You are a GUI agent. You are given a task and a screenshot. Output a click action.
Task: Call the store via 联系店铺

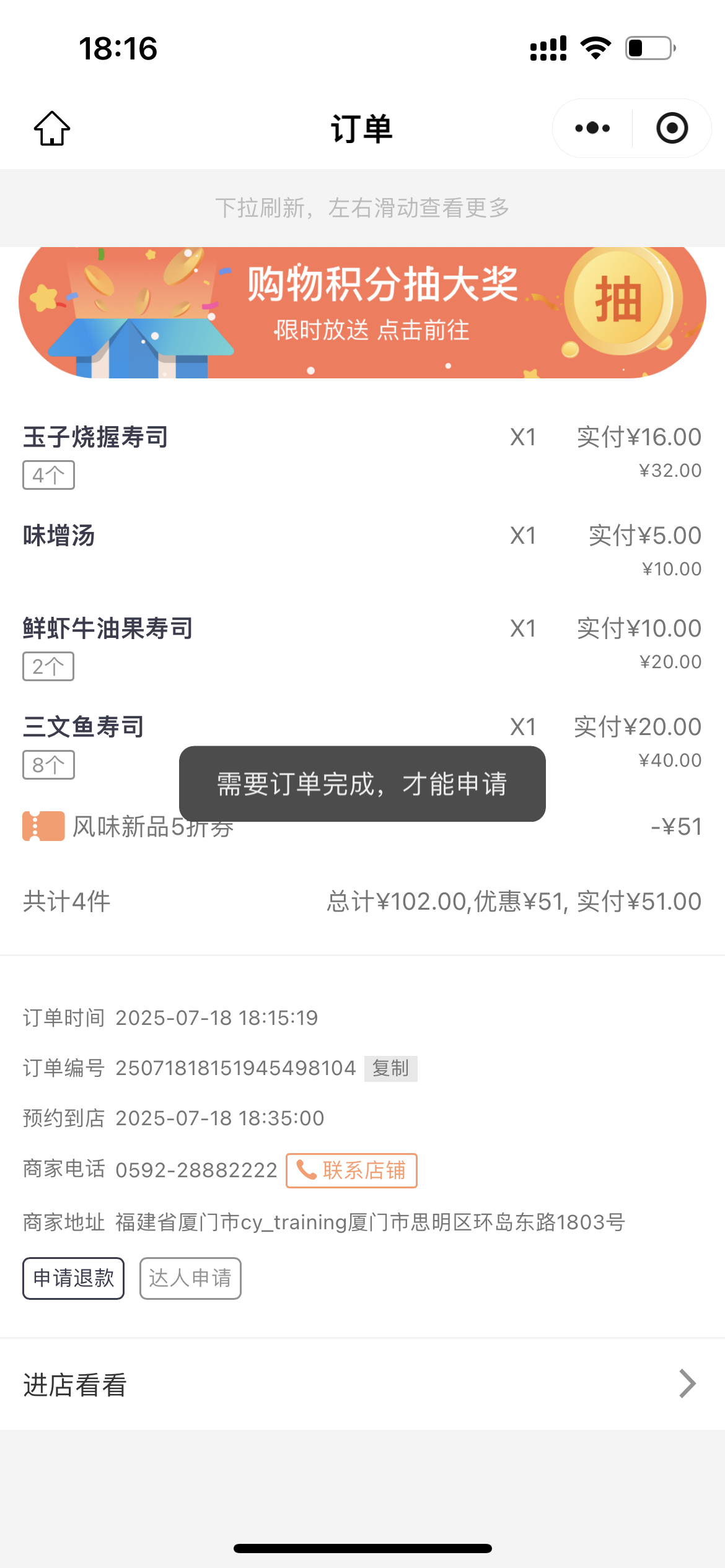351,1170
